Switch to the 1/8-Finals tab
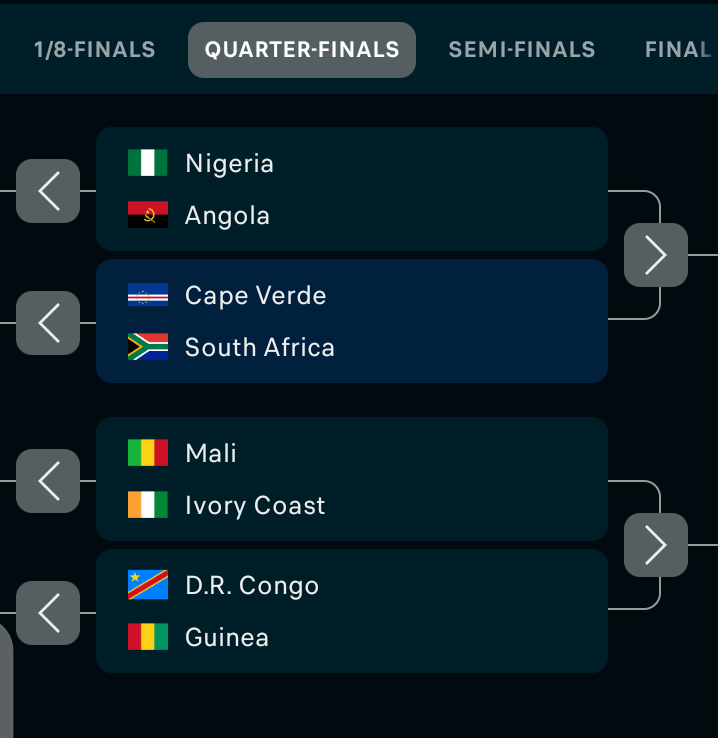Image resolution: width=718 pixels, height=738 pixels. 94,50
